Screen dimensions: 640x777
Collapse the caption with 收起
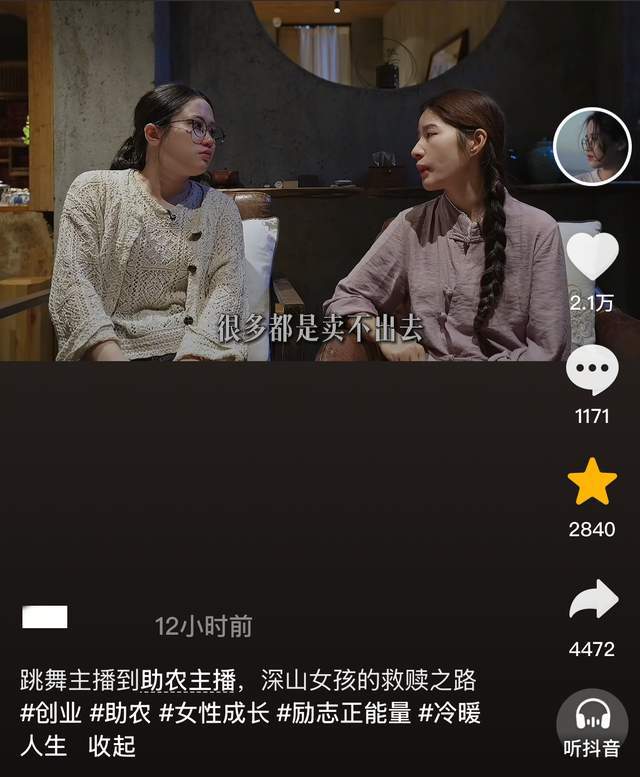coord(111,745)
